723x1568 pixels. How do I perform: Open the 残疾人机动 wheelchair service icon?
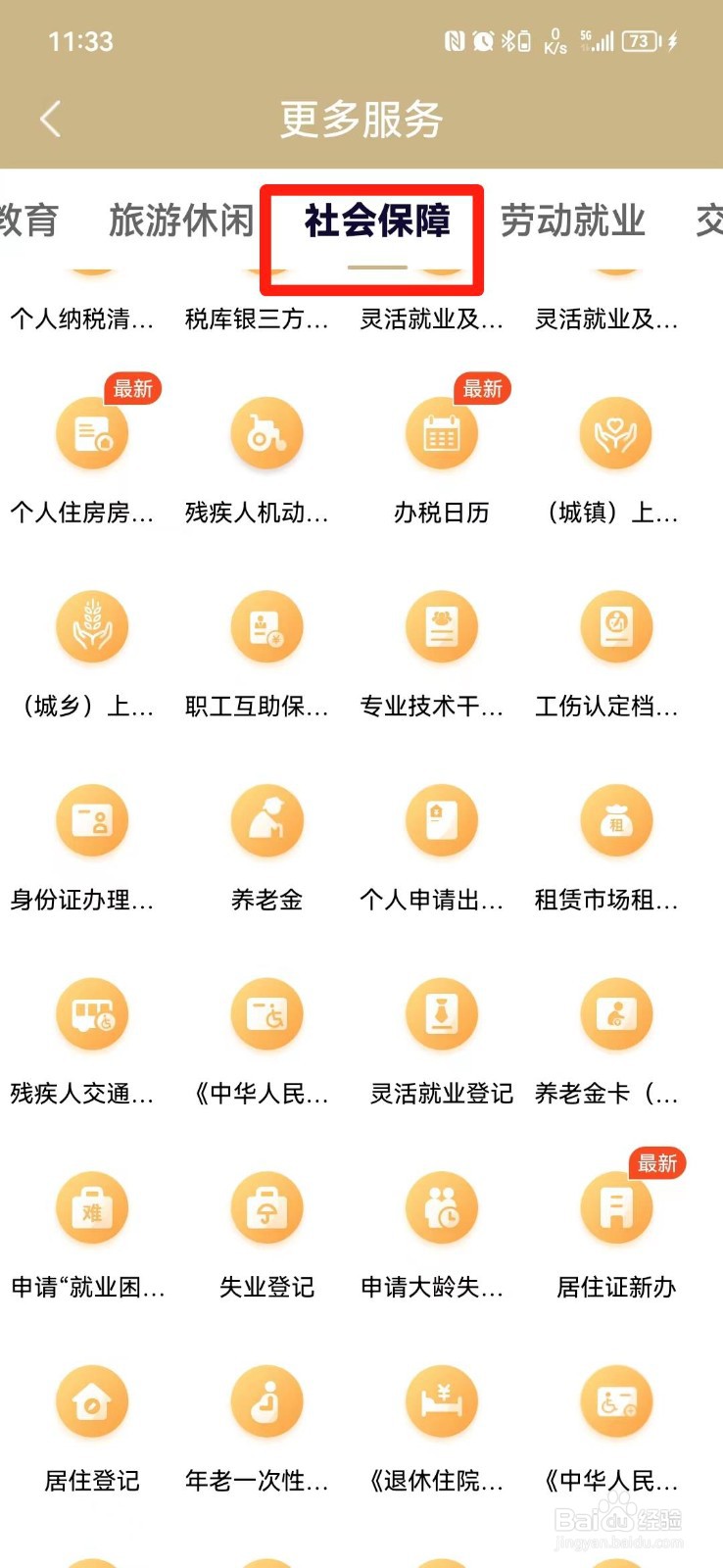tap(266, 432)
